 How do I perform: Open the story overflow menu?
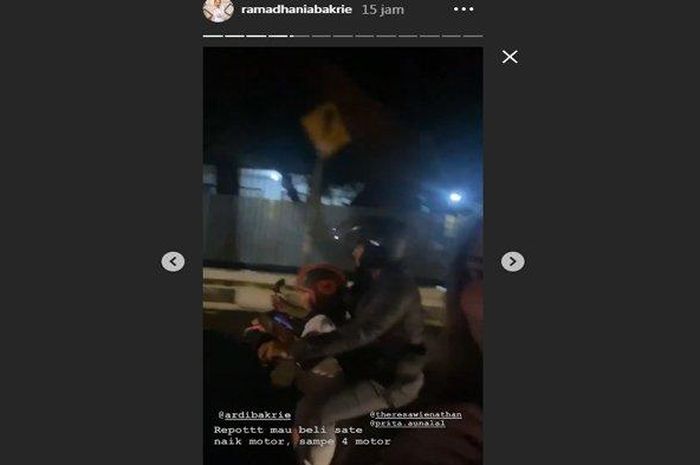[465, 10]
